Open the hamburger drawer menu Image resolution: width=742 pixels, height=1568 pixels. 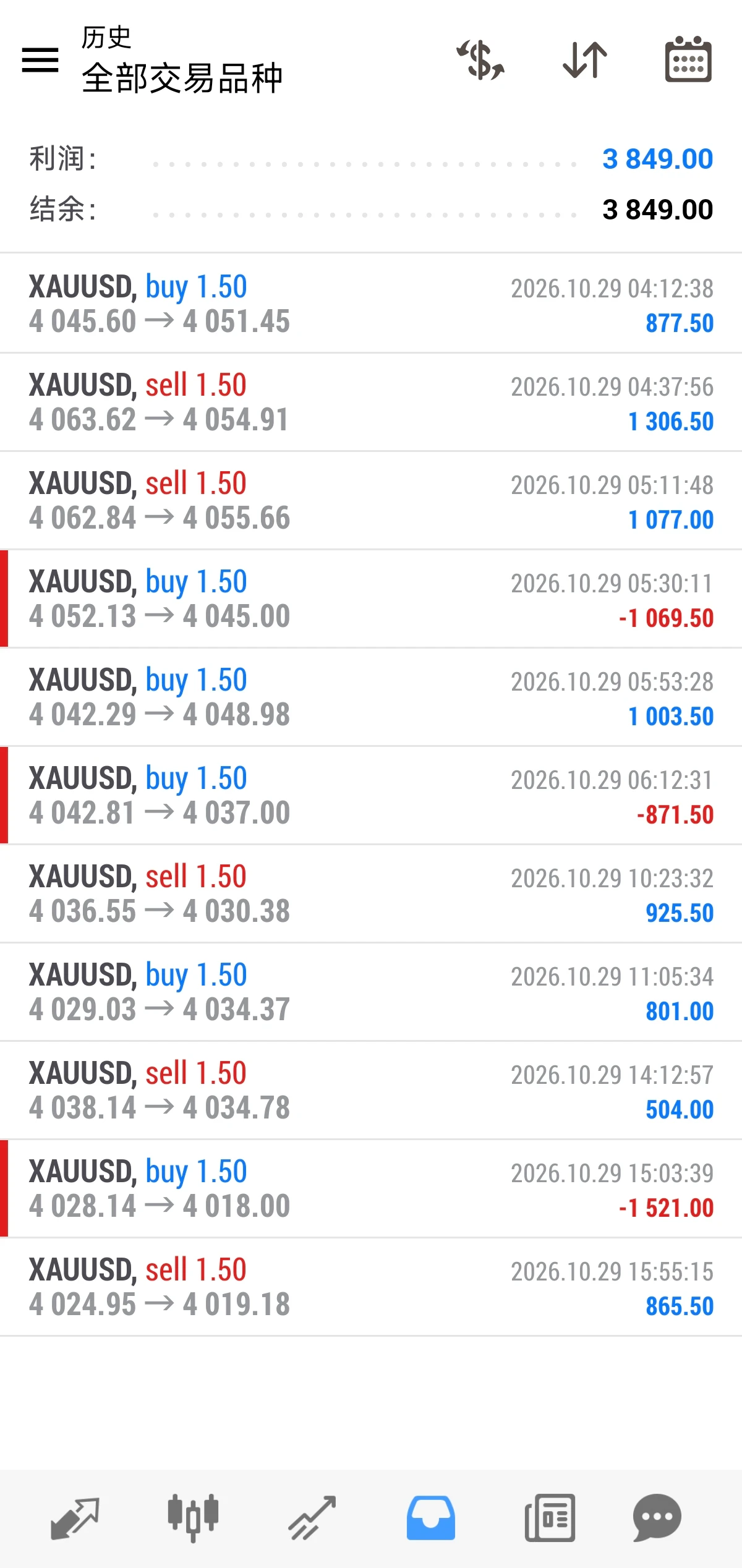(x=40, y=60)
